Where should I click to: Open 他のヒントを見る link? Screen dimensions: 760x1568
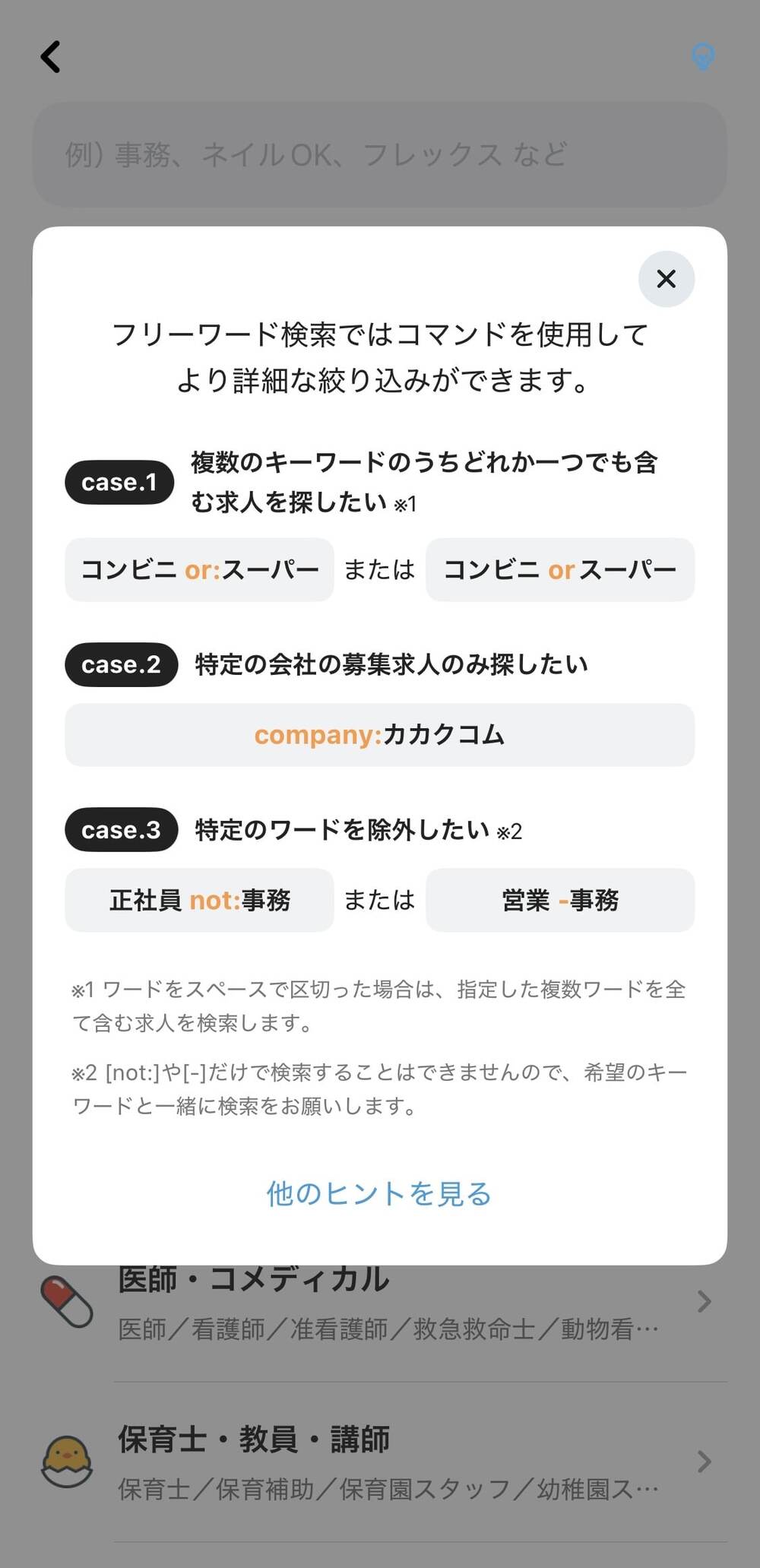click(x=378, y=1193)
